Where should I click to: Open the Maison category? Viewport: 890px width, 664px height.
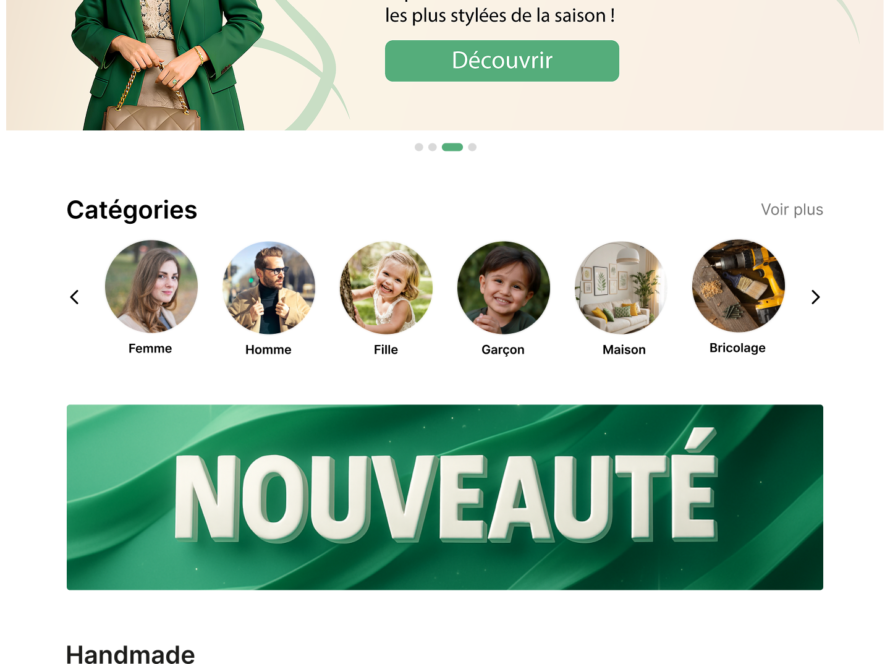pos(621,288)
